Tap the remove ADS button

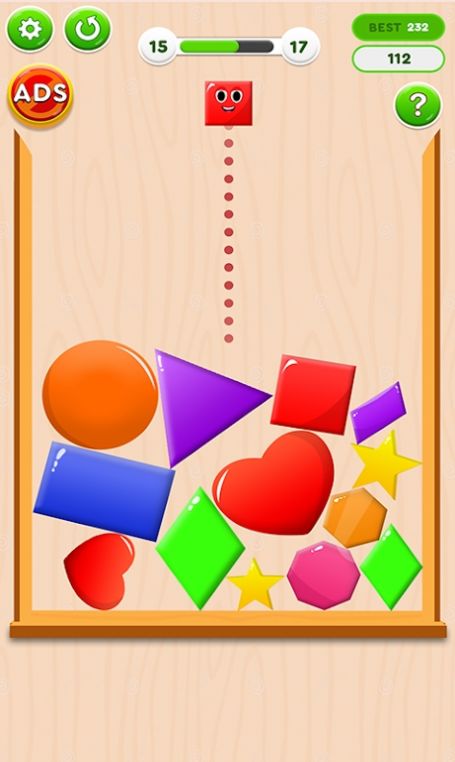(x=40, y=95)
